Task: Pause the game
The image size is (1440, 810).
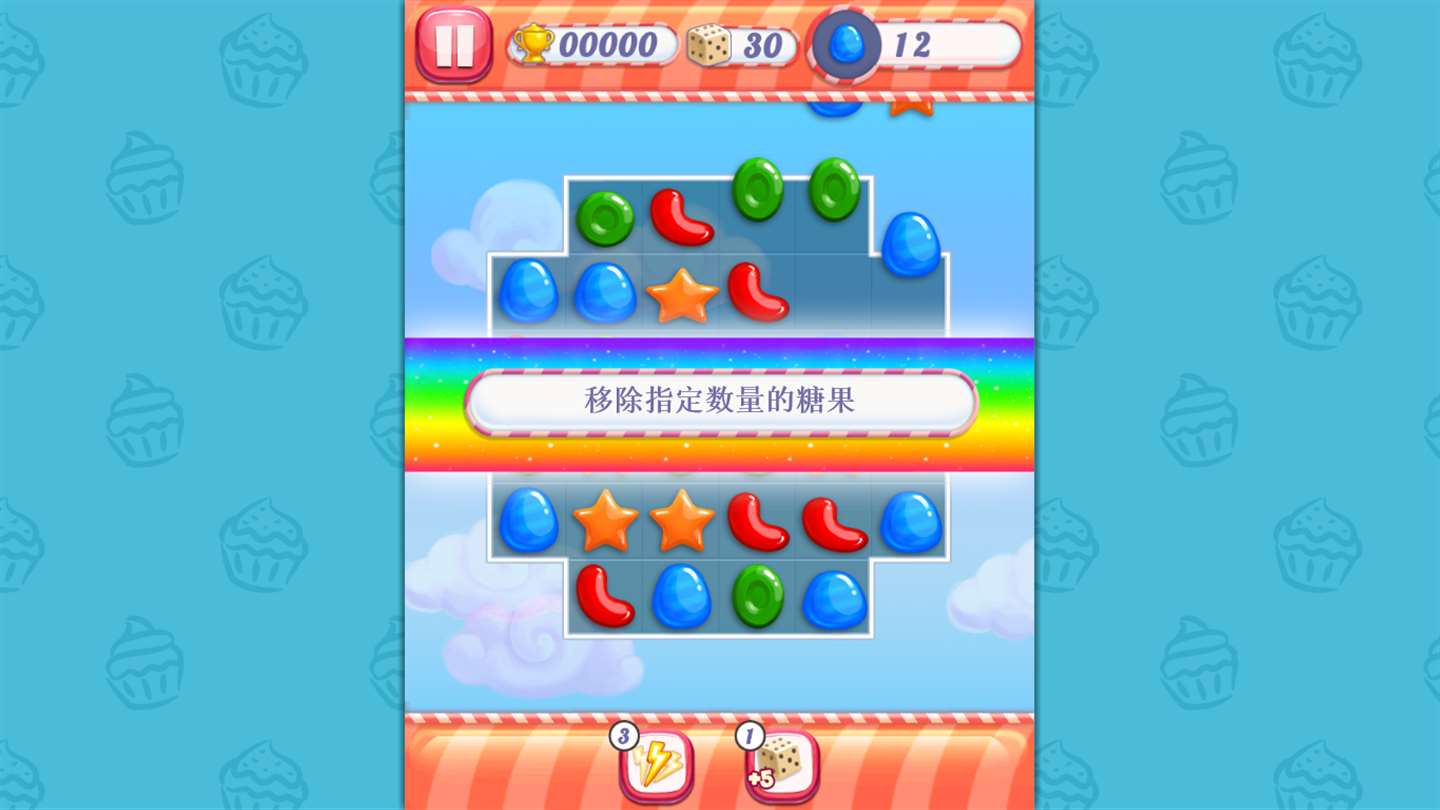Action: pyautogui.click(x=454, y=45)
